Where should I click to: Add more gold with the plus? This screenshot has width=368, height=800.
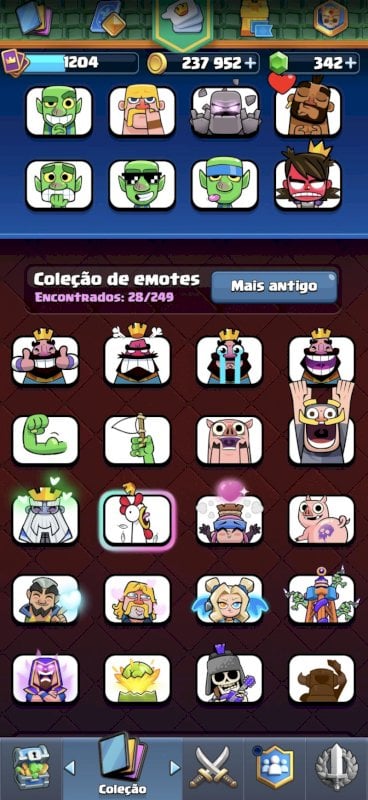click(x=250, y=63)
